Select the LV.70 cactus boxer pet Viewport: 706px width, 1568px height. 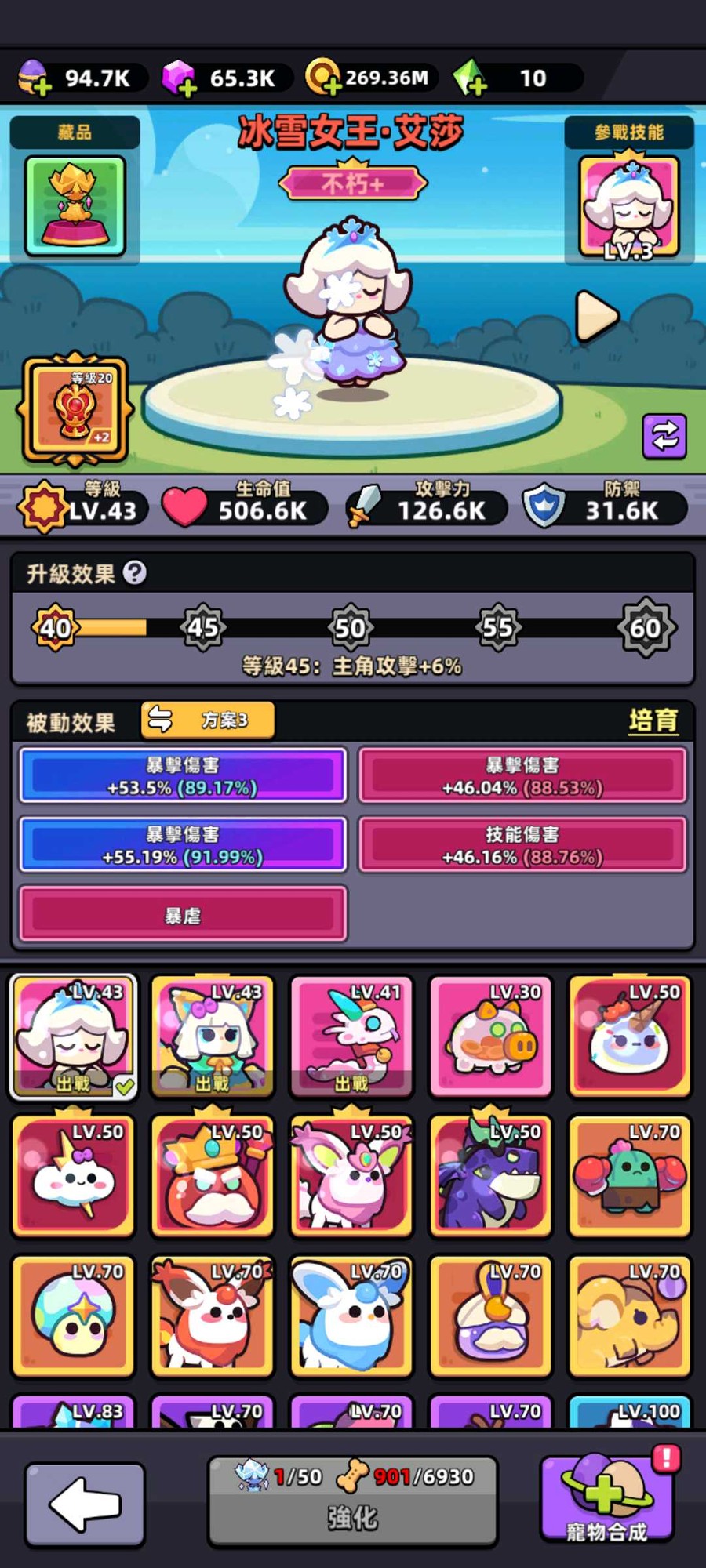tap(629, 1176)
